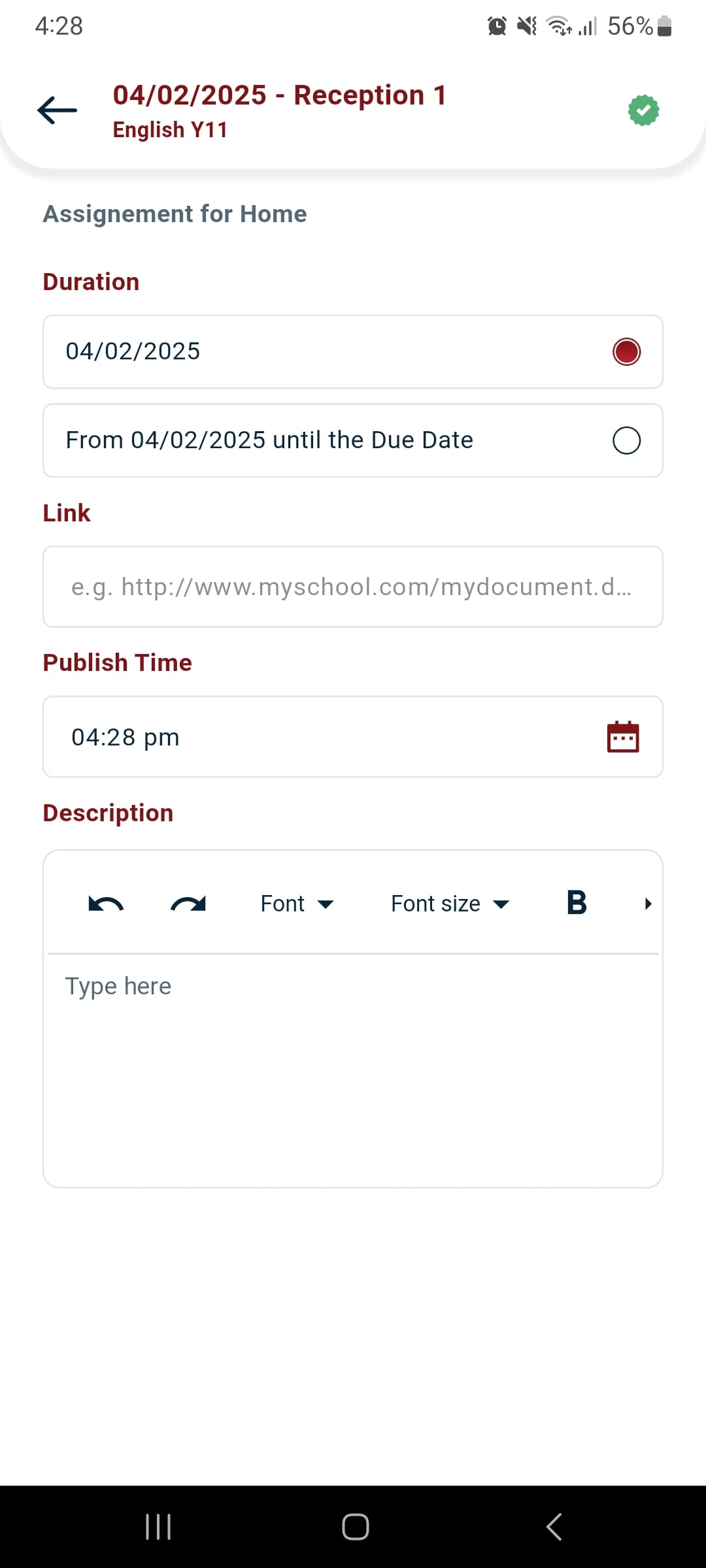Toggle bold formatting

[x=577, y=904]
